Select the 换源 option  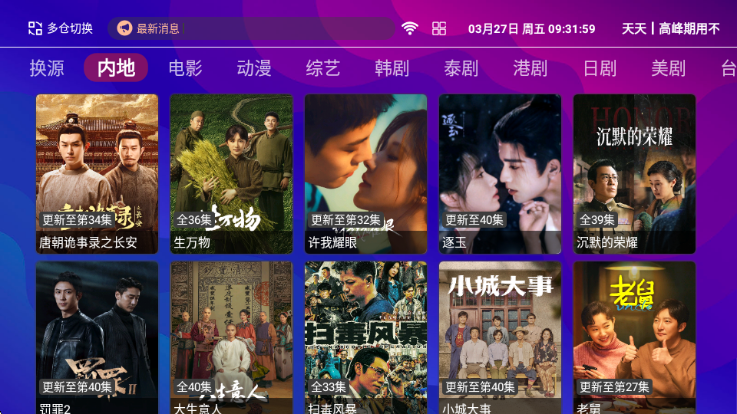(47, 69)
